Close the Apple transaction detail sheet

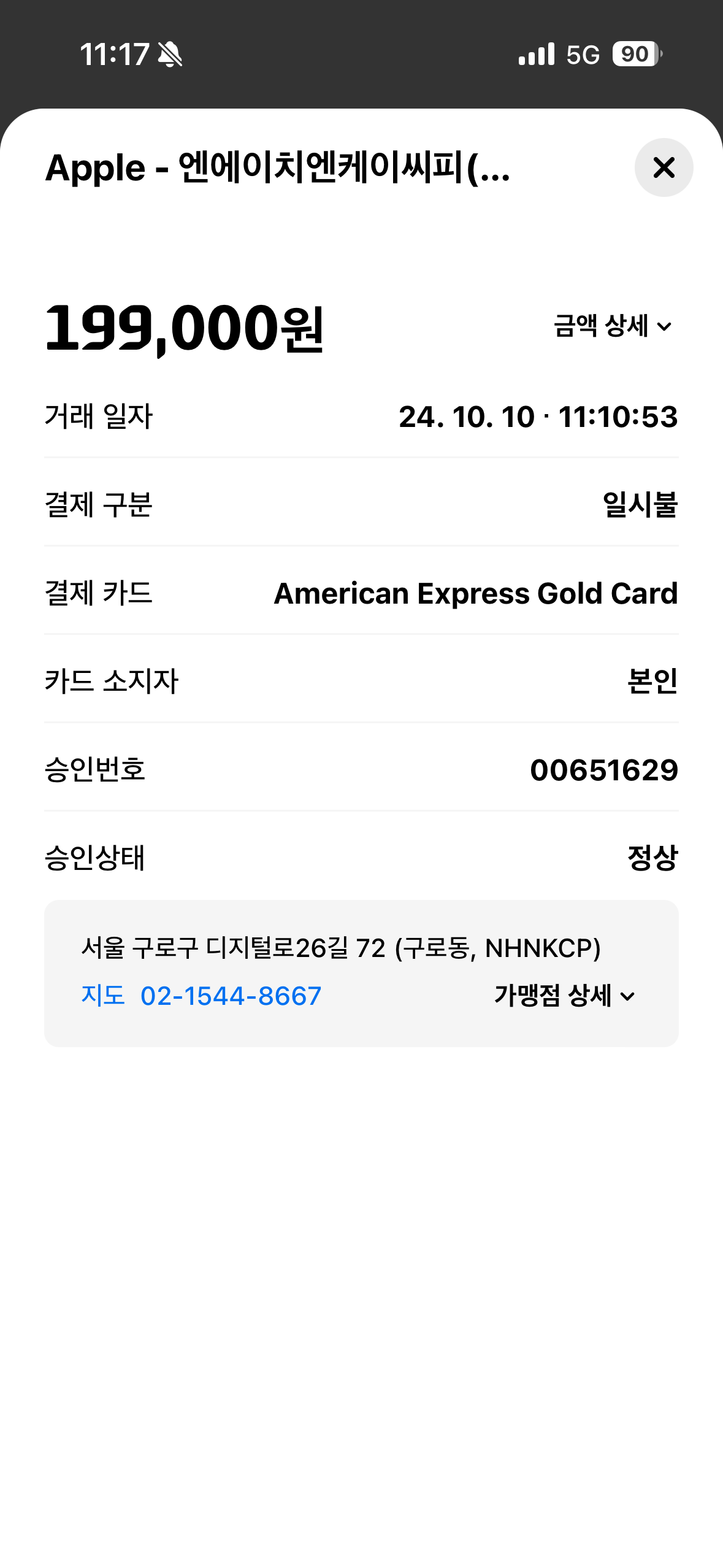(664, 167)
